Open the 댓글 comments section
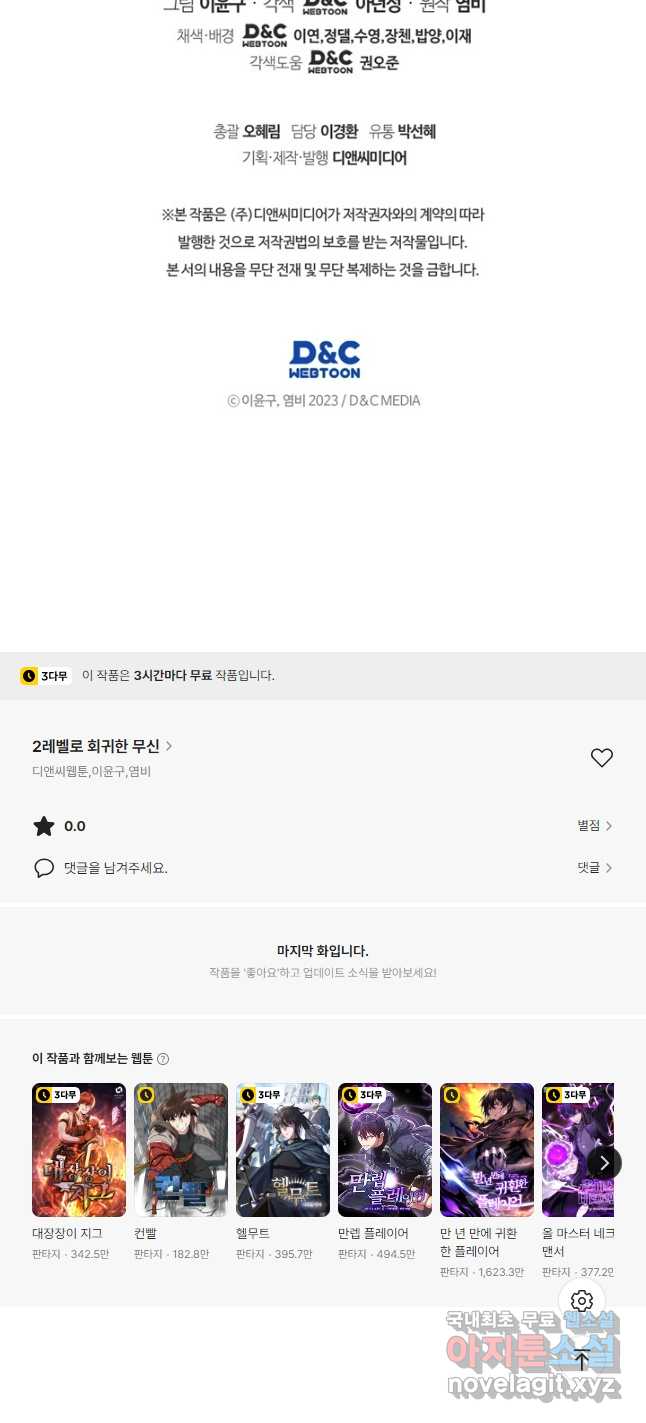 tap(594, 868)
